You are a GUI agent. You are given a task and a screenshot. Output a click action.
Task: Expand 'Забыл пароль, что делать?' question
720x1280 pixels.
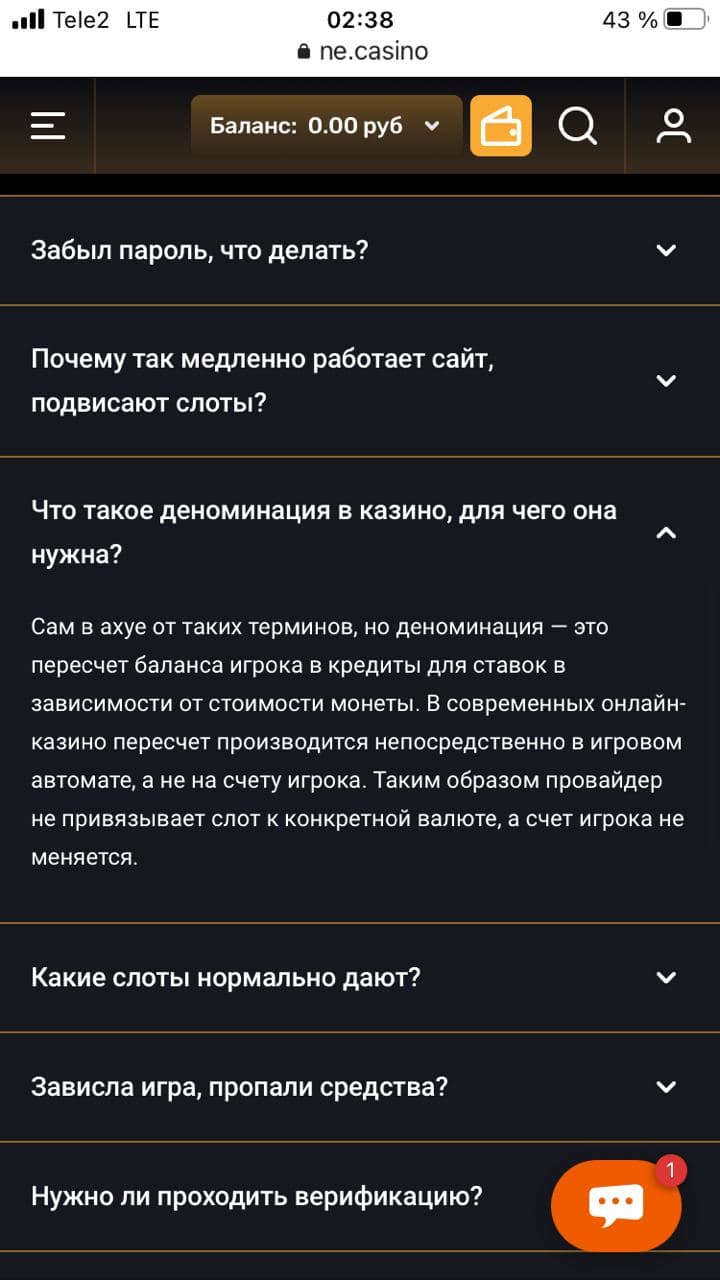(666, 250)
